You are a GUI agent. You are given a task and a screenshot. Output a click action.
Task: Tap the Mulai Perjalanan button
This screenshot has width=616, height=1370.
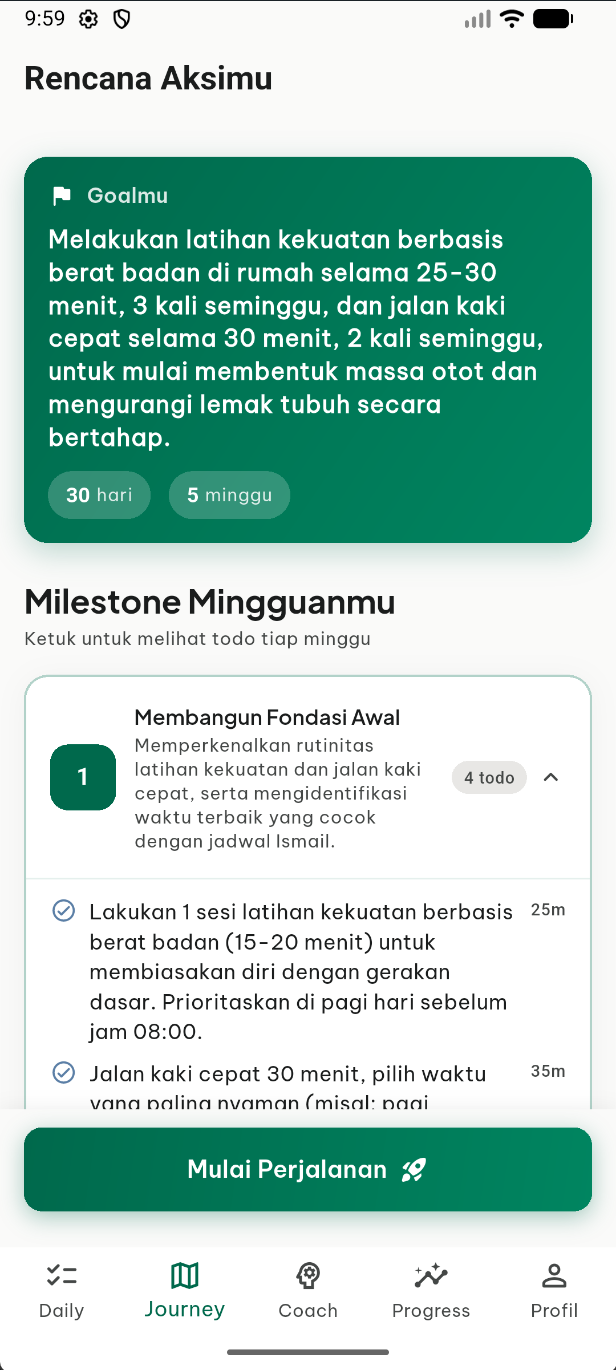pyautogui.click(x=307, y=1169)
